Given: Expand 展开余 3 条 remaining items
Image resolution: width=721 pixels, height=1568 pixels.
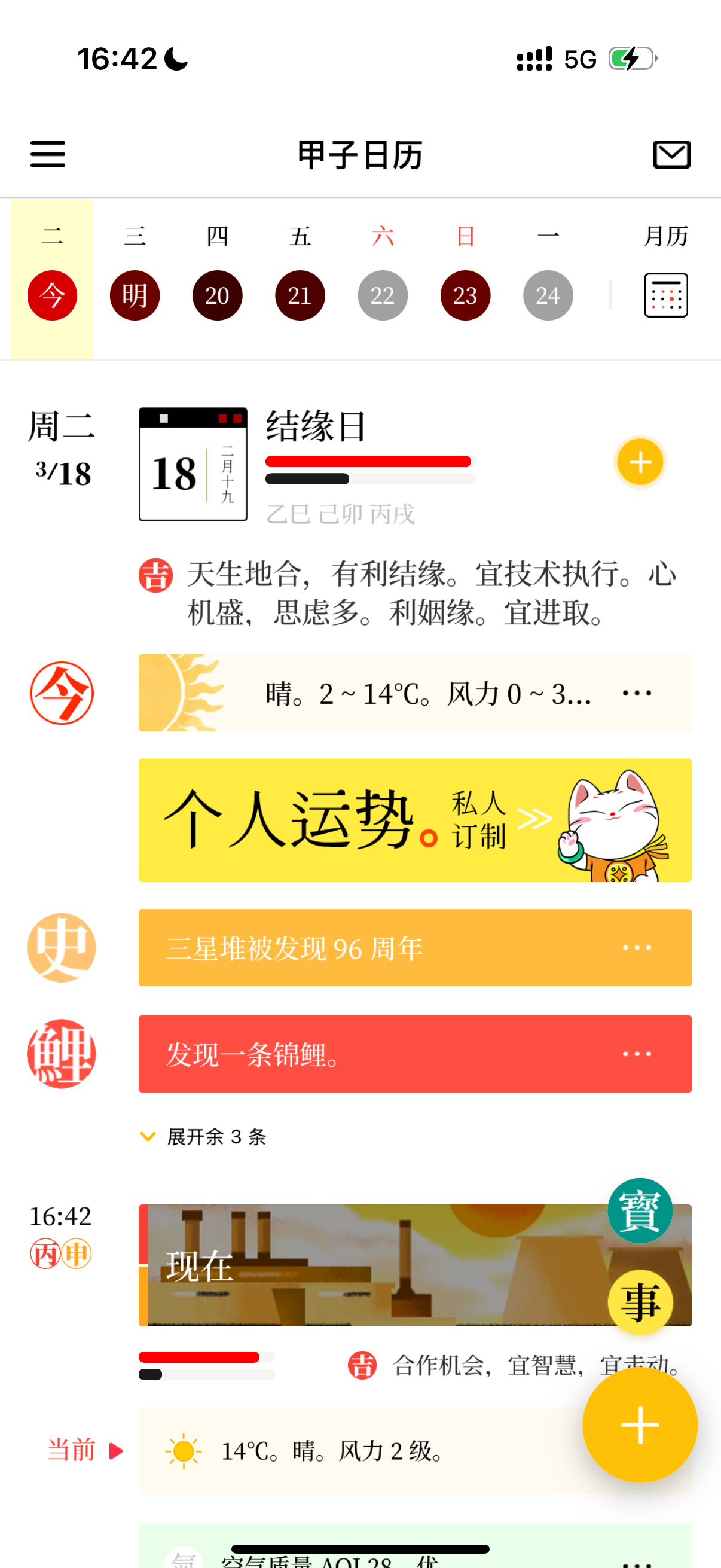Looking at the screenshot, I should pyautogui.click(x=204, y=1136).
